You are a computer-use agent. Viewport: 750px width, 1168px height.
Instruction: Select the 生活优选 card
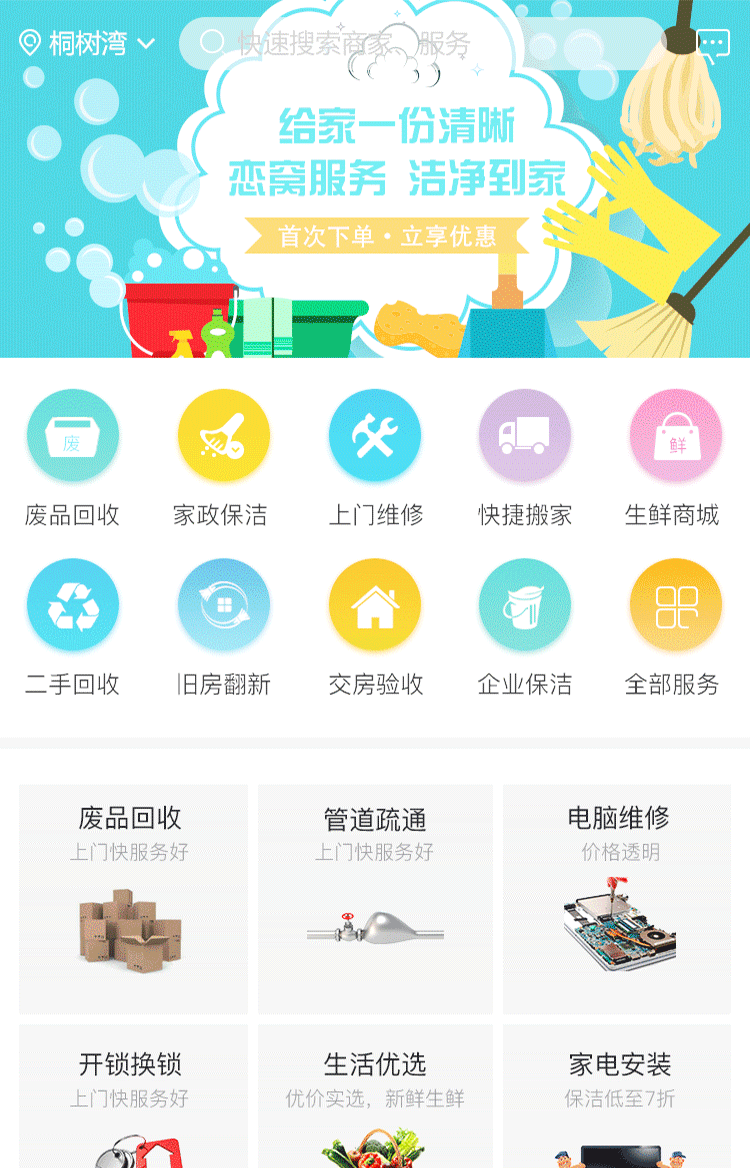375,1095
